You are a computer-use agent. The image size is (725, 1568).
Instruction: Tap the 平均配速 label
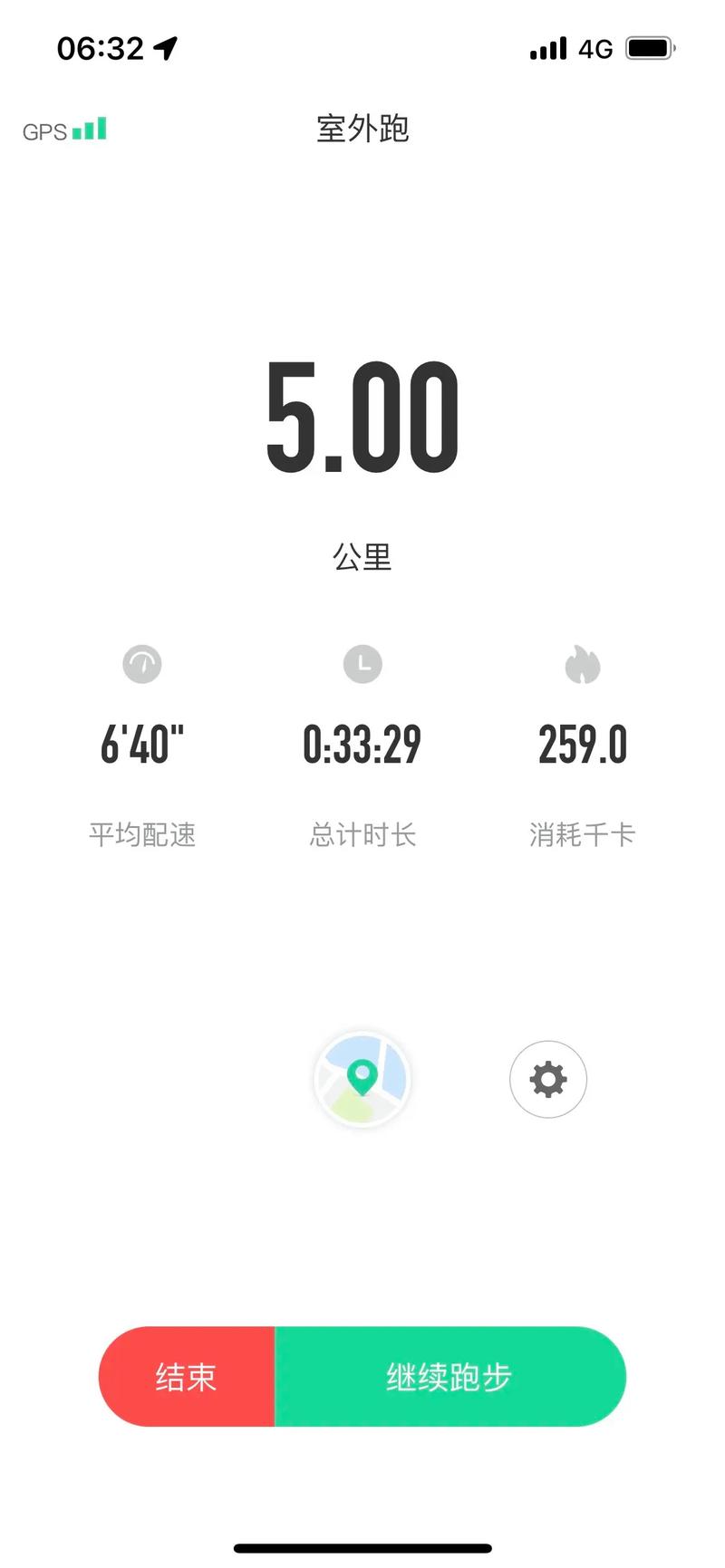(141, 834)
